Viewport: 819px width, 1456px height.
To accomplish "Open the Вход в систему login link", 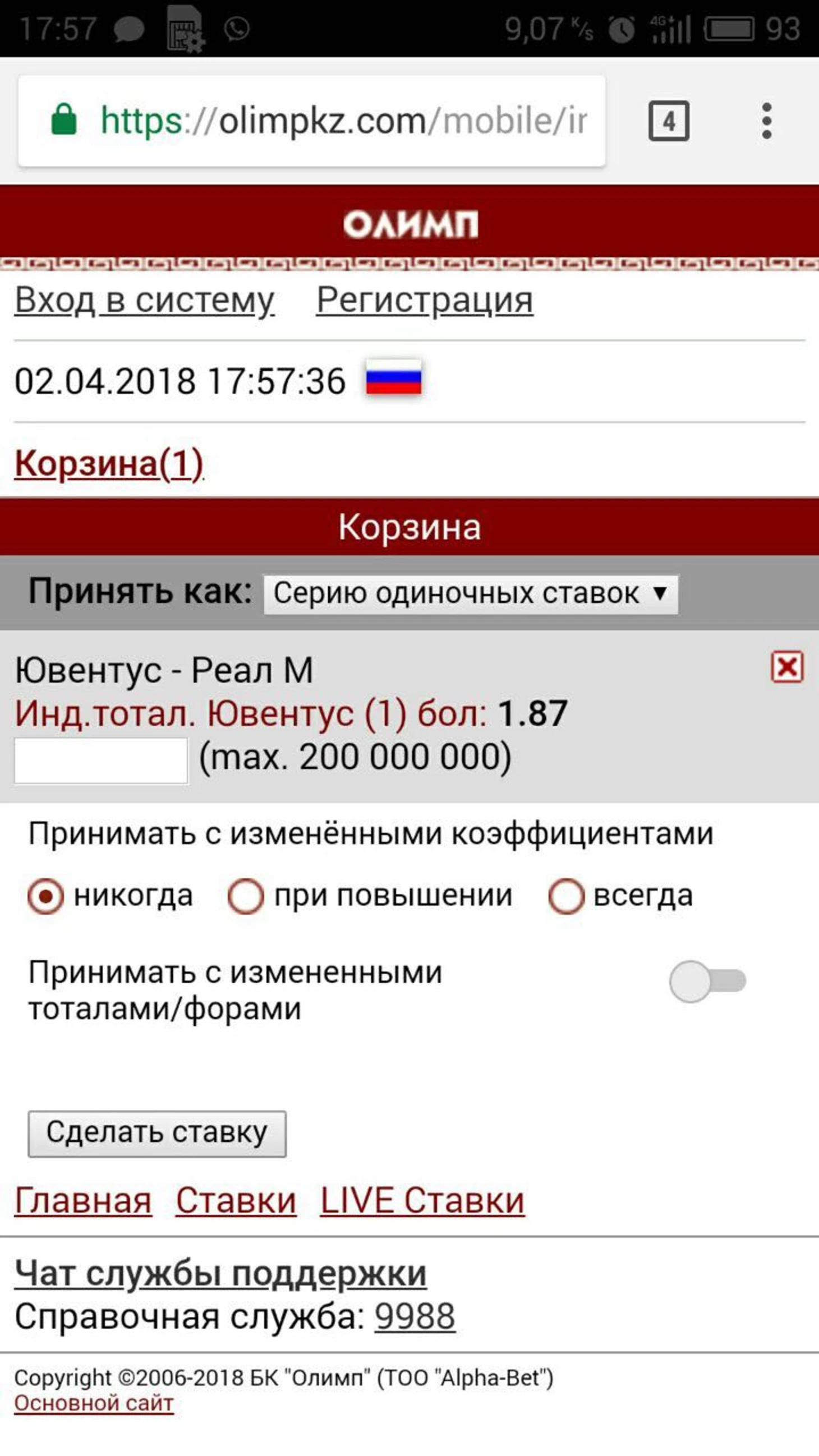I will pyautogui.click(x=144, y=300).
